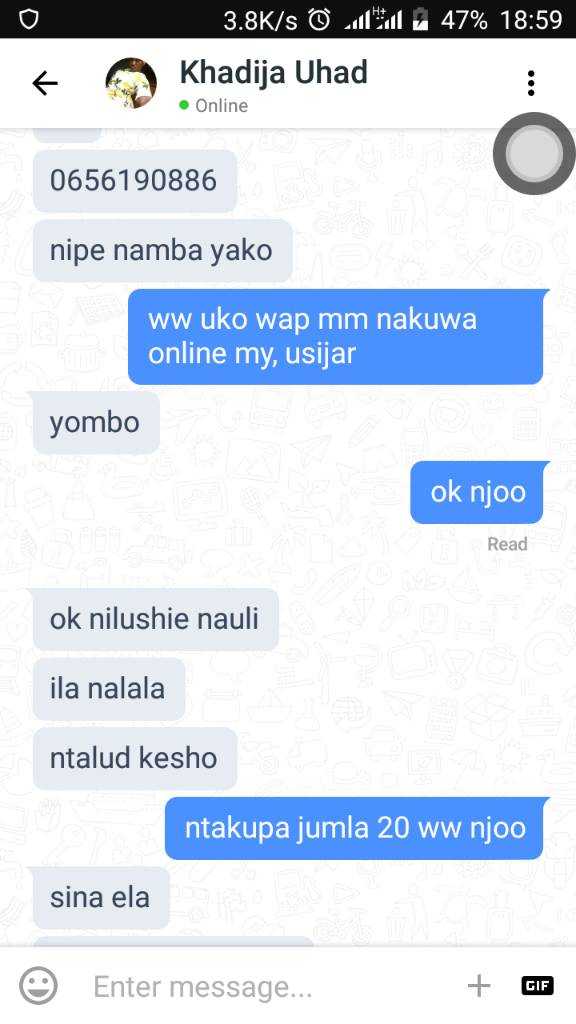Open the GIF picker
Viewport: 576px width, 1024px height.
pyautogui.click(x=537, y=985)
